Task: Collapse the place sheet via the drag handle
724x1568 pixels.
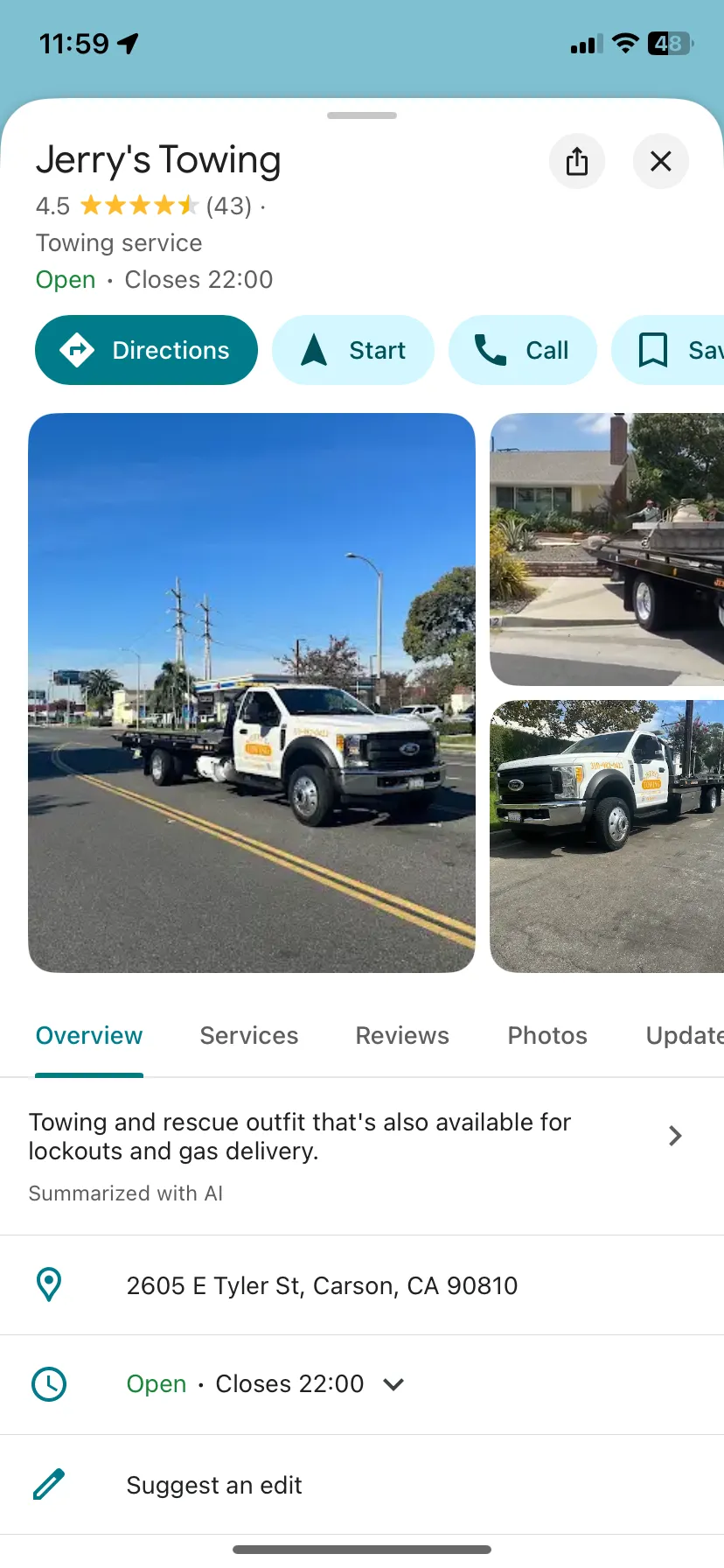Action: click(362, 115)
